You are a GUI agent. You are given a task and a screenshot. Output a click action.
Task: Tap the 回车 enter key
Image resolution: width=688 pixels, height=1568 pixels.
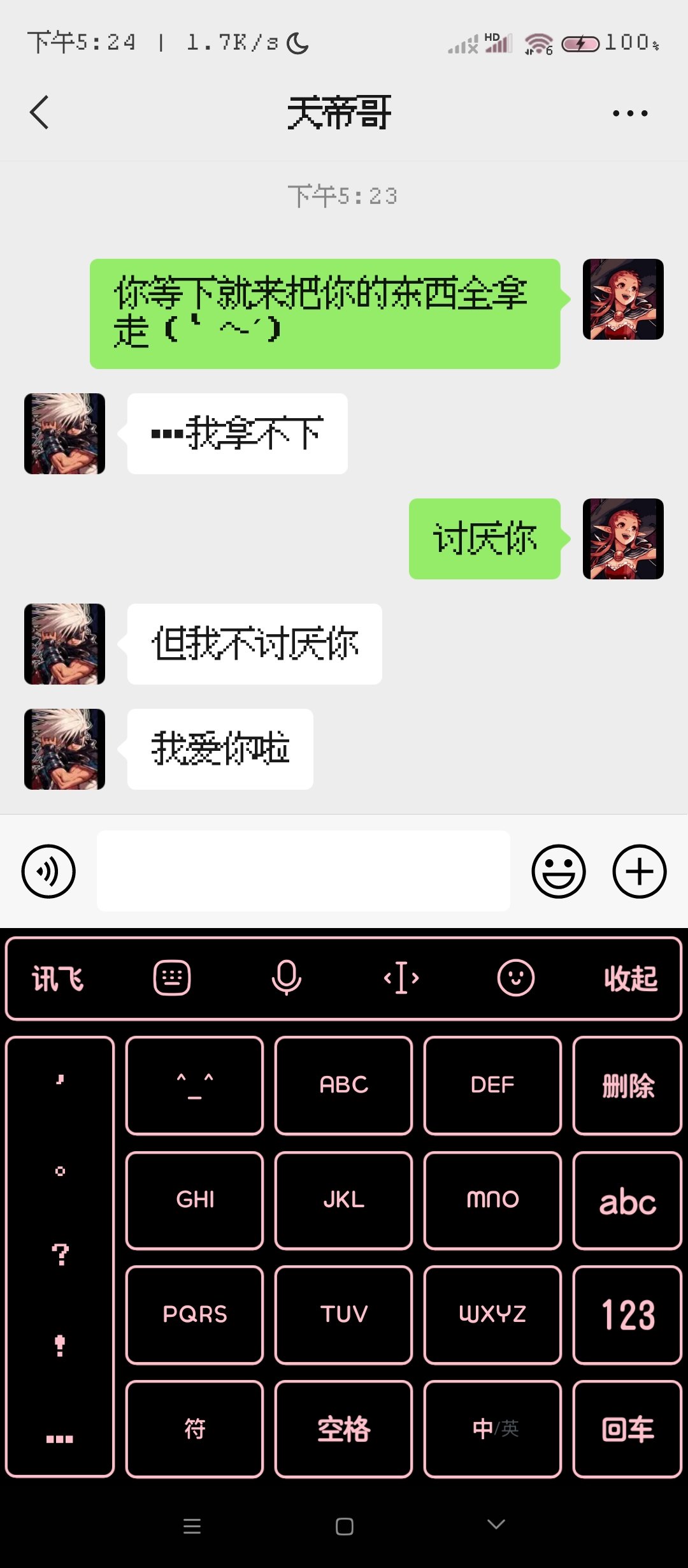627,1429
